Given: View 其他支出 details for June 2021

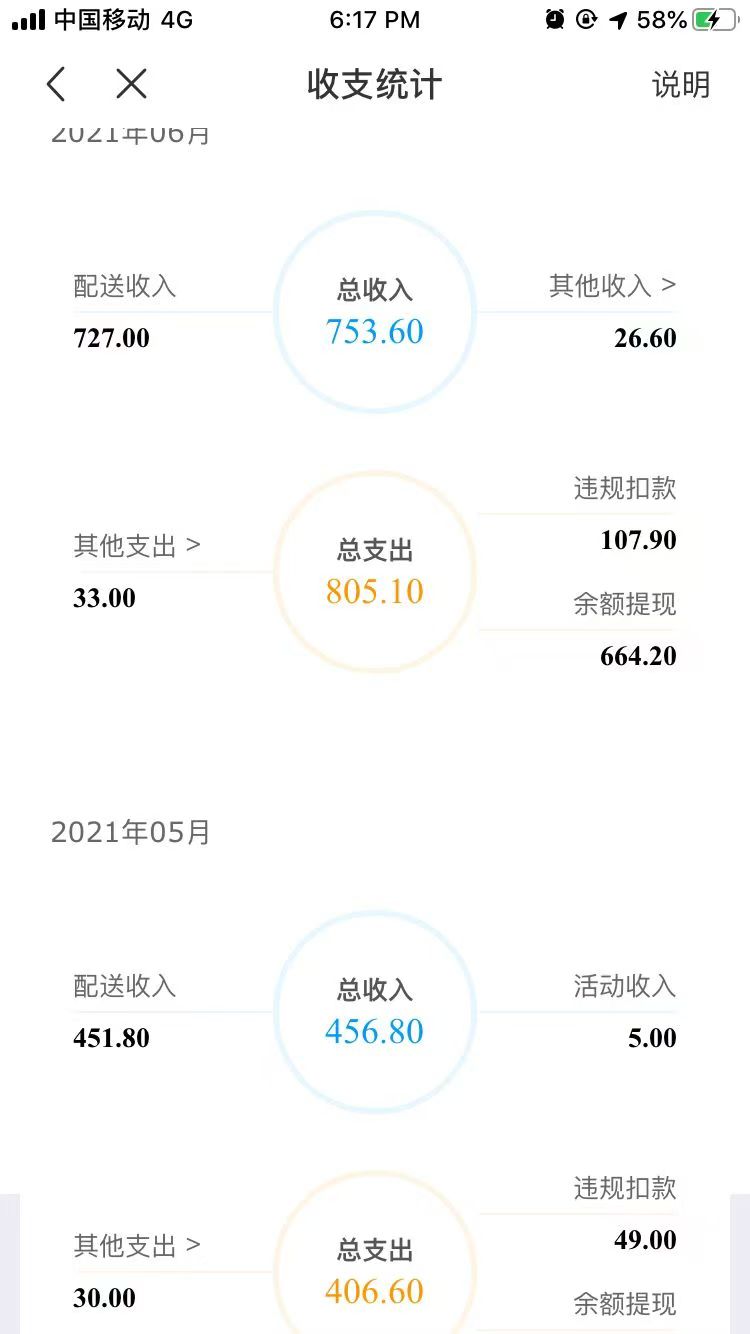Looking at the screenshot, I should tap(137, 546).
